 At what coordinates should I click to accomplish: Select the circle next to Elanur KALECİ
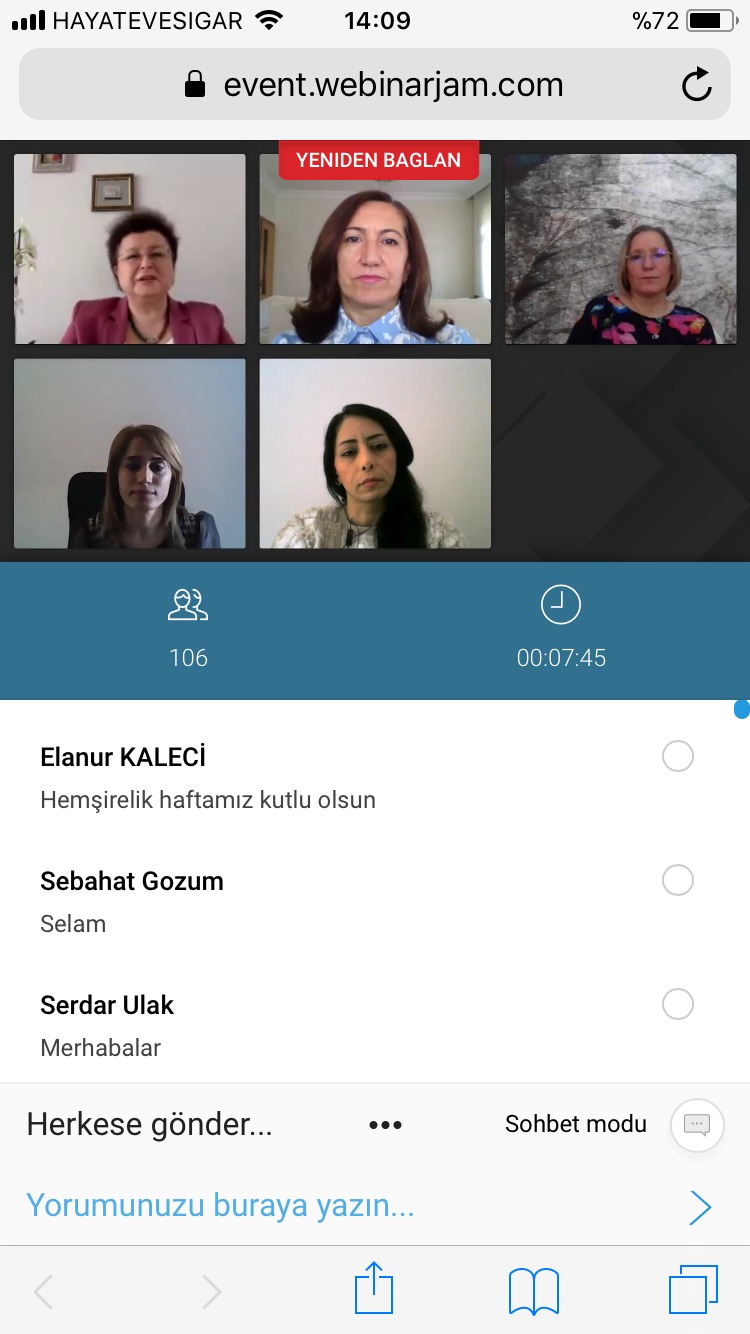(678, 757)
